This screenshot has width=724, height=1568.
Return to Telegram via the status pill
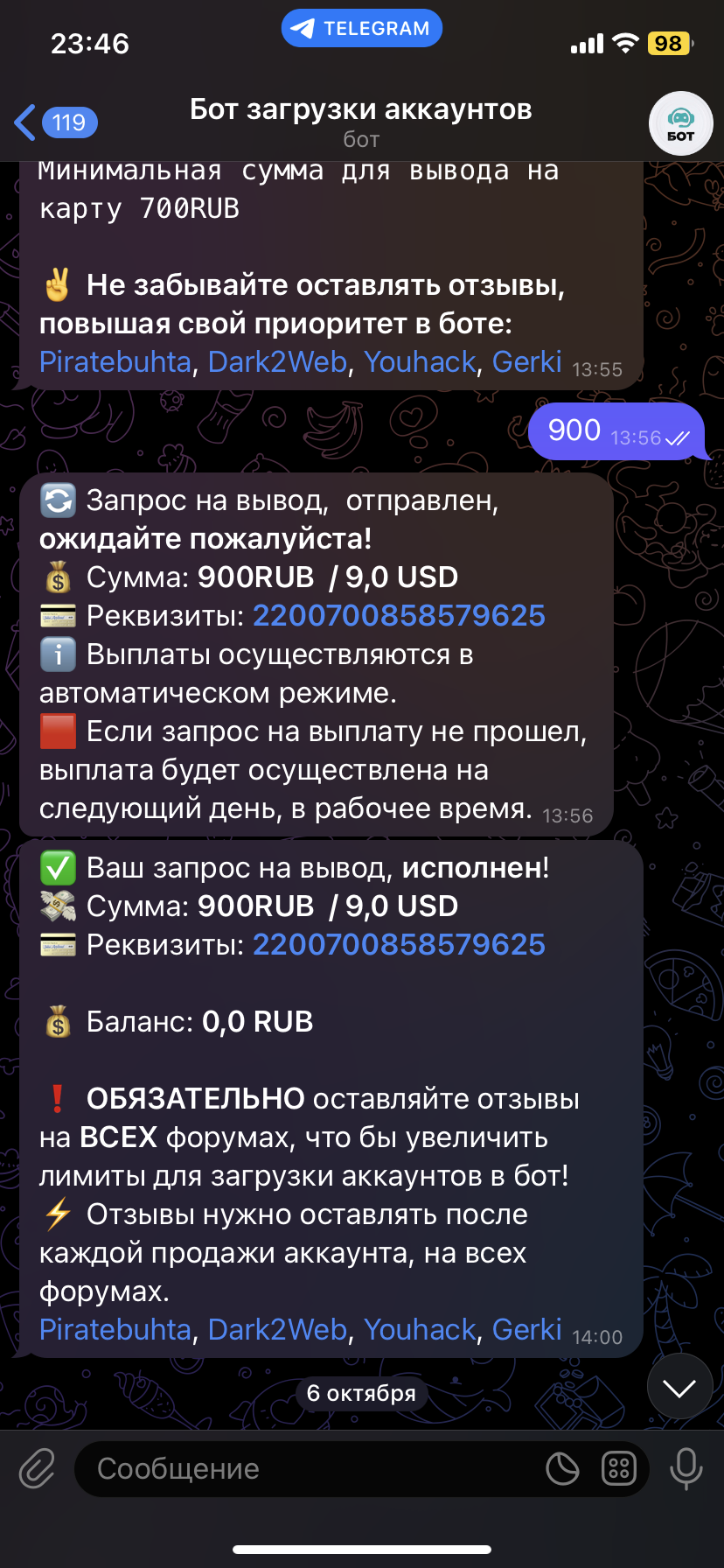pos(361,28)
